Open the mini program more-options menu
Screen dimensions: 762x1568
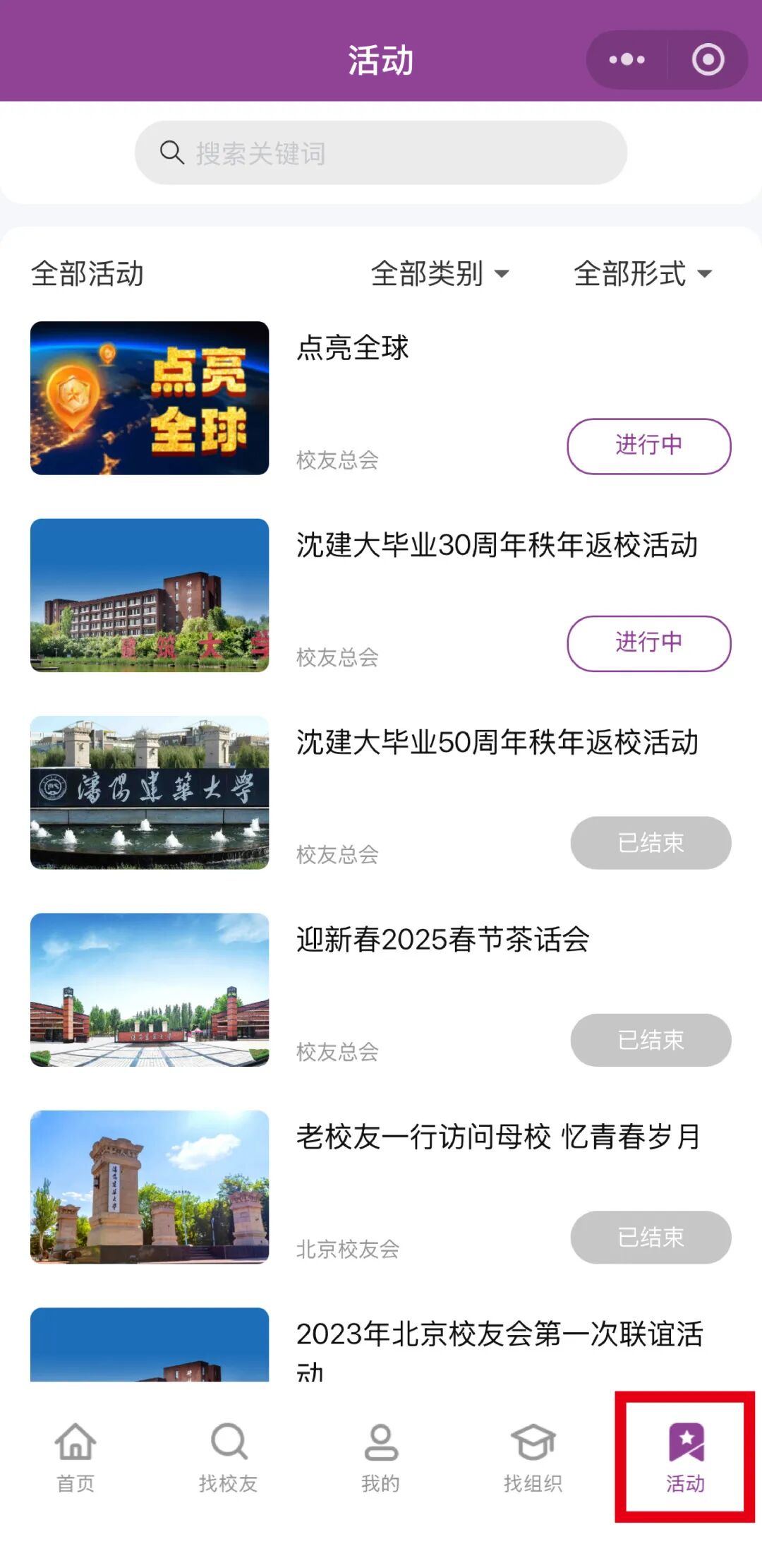click(627, 60)
